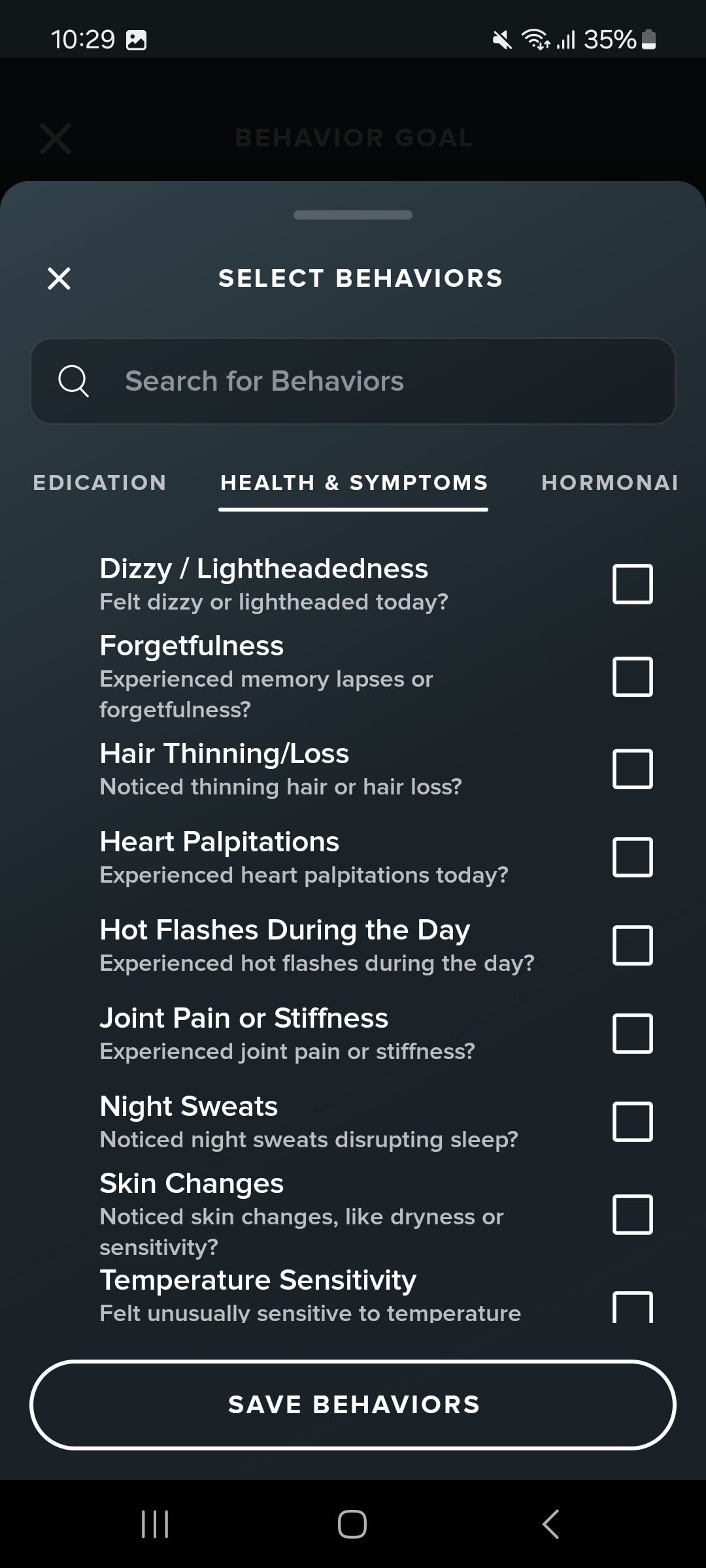The image size is (706, 1568).
Task: Open recent apps from the navigation bar
Action: (155, 1524)
